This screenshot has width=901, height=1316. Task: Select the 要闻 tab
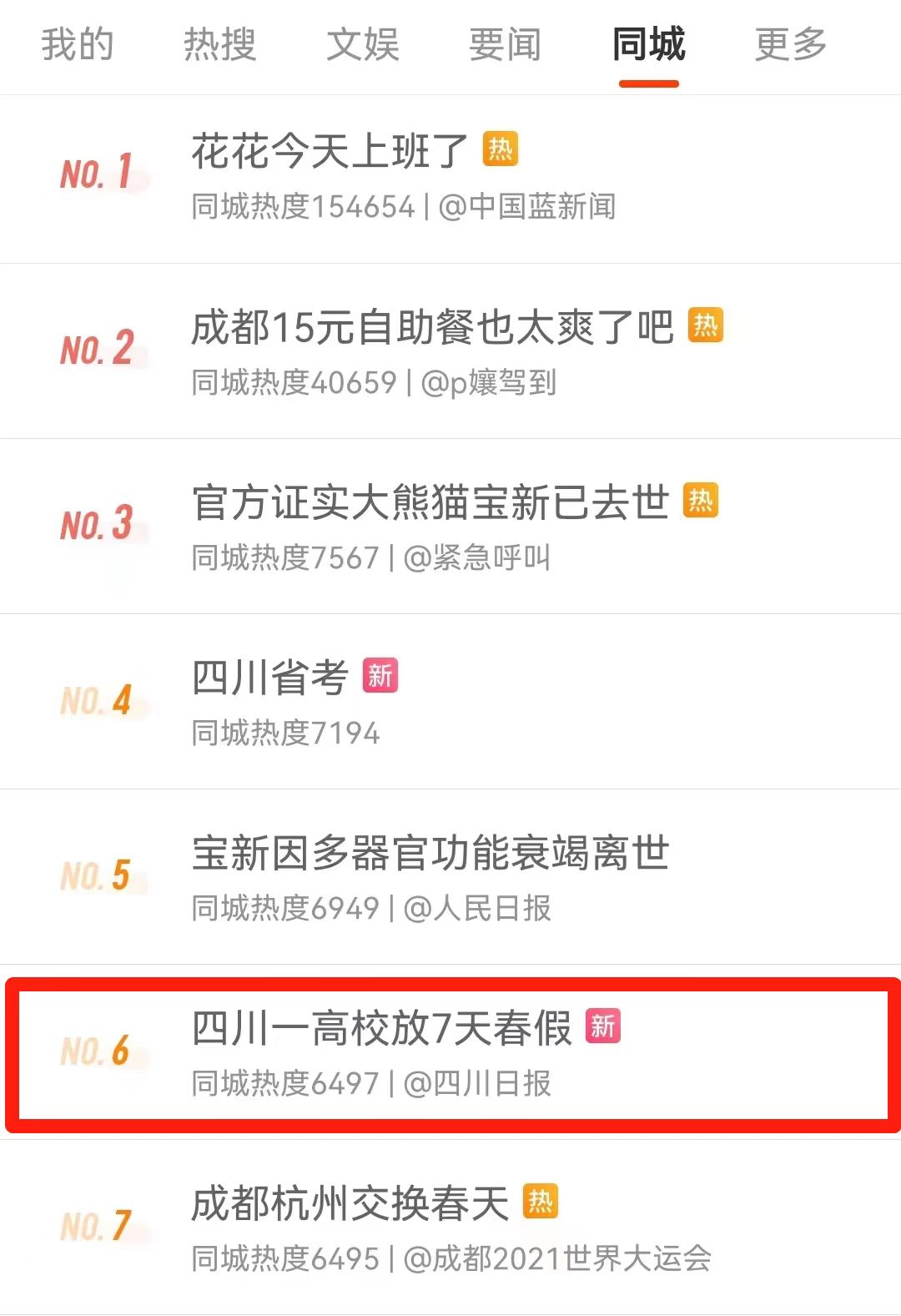(506, 44)
